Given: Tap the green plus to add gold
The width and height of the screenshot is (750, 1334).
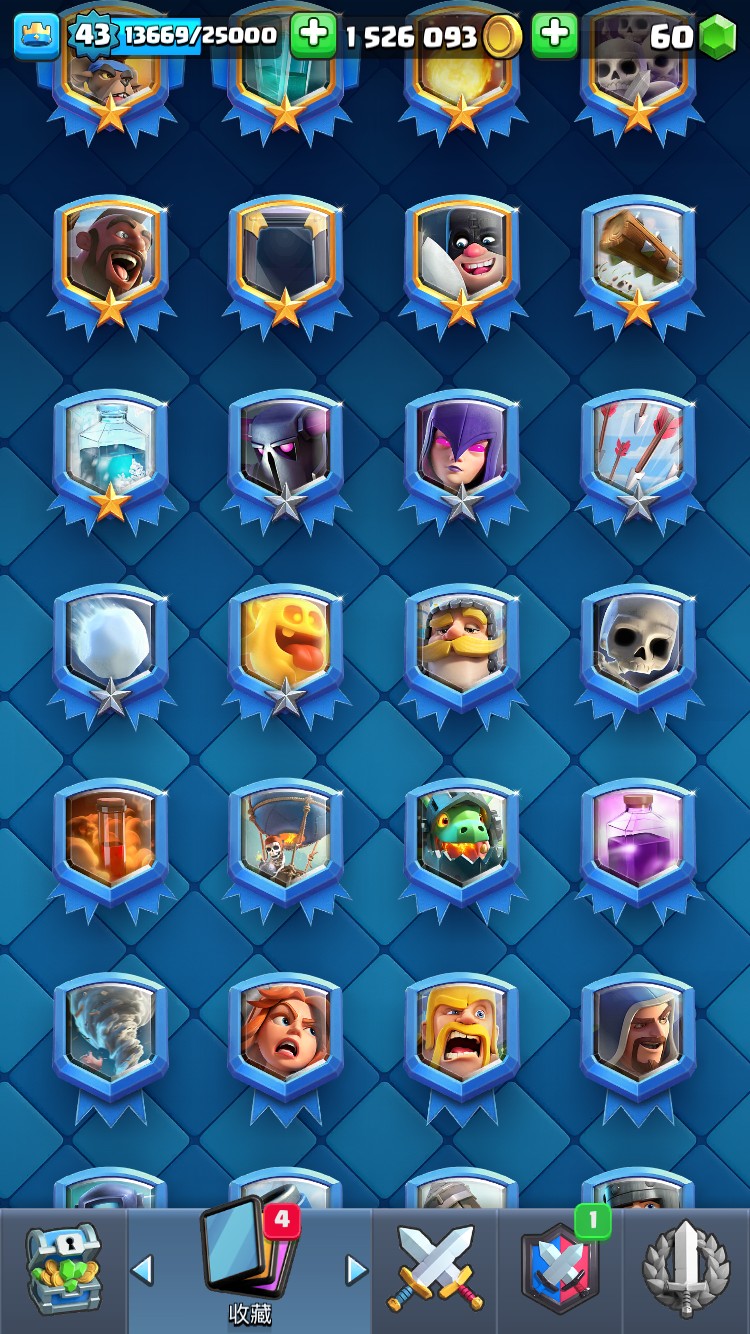Looking at the screenshot, I should coord(554,37).
